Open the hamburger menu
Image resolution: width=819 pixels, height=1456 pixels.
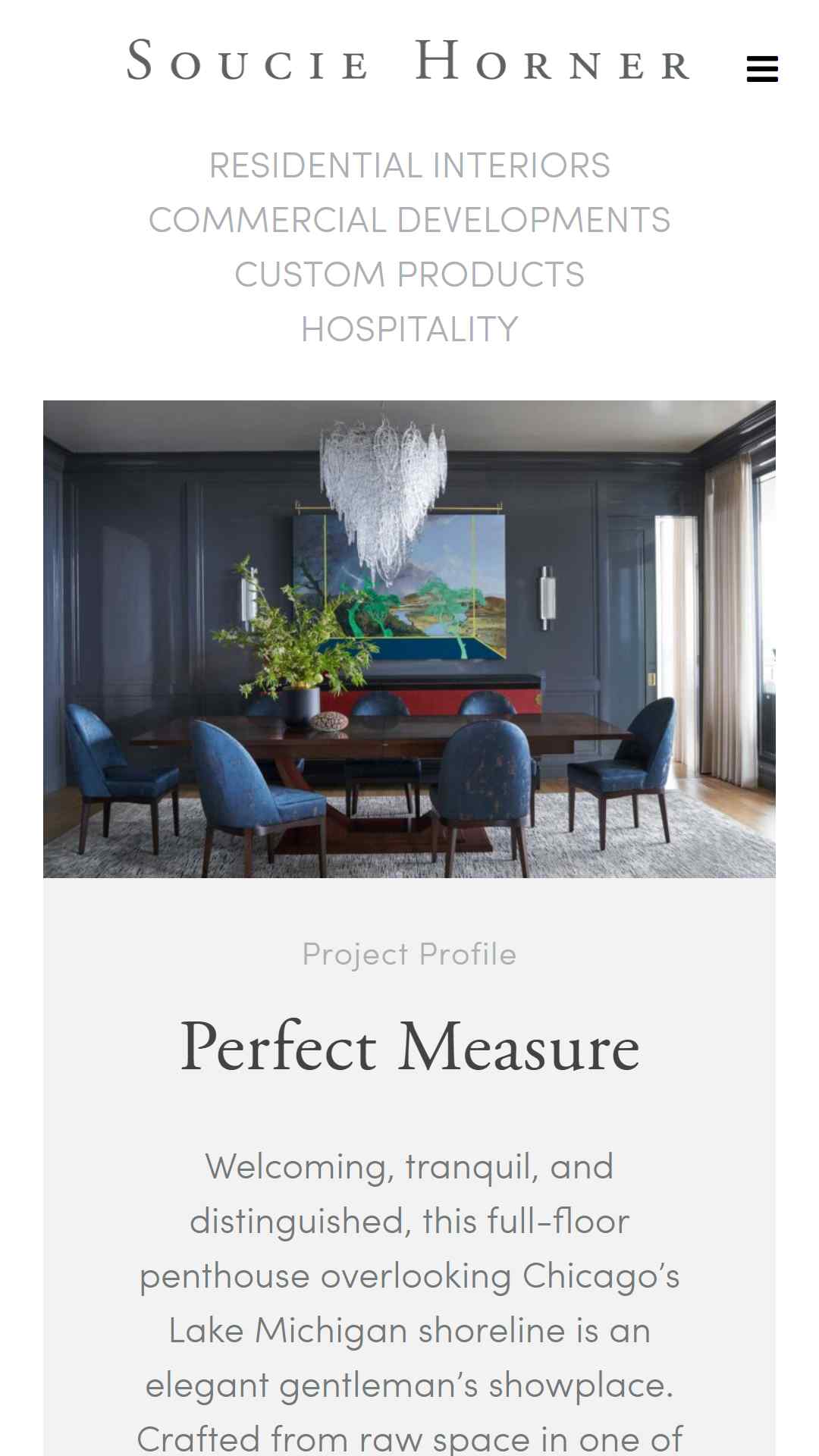click(x=762, y=69)
